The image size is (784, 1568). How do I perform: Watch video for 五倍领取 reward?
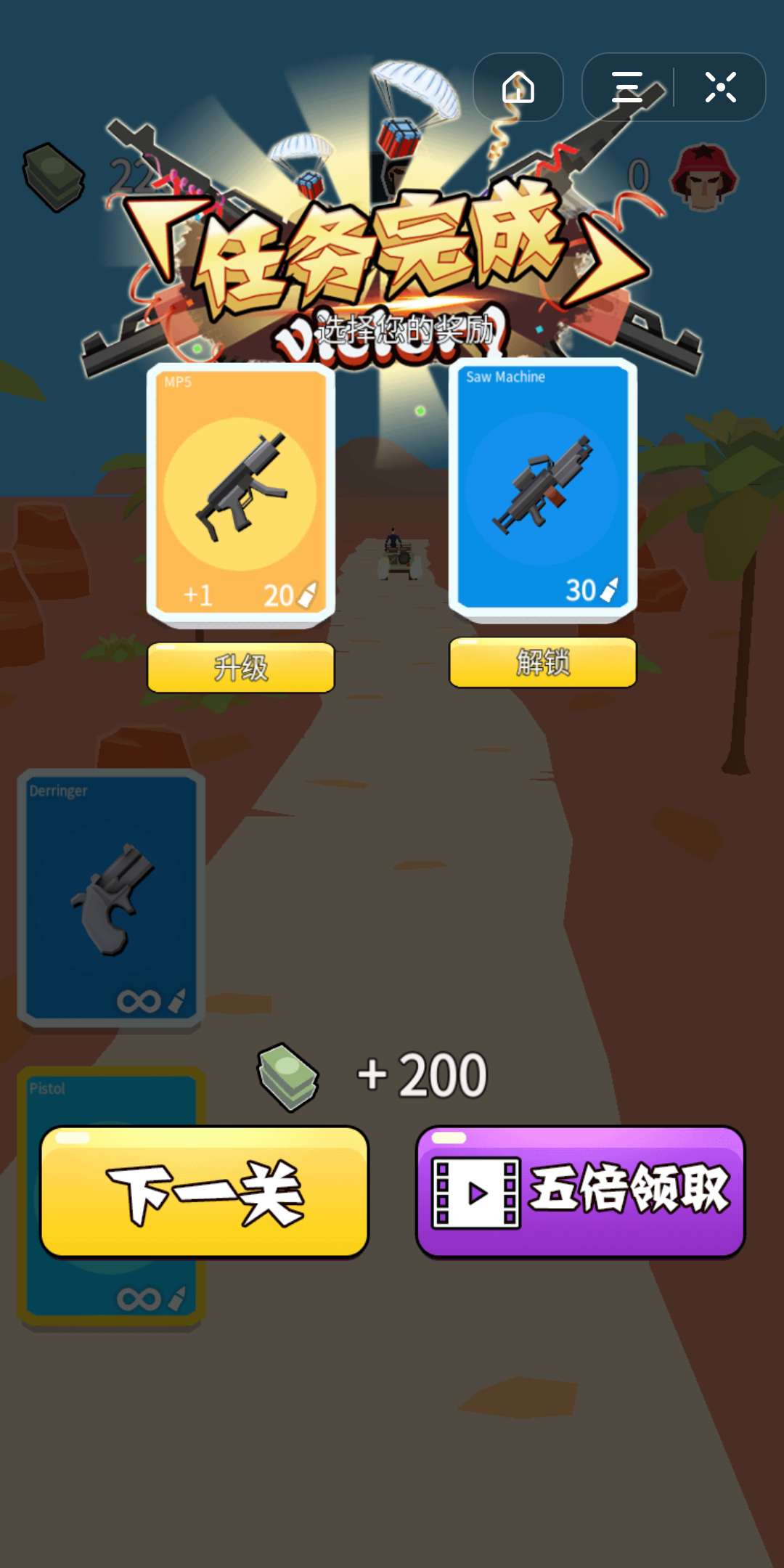coord(580,1192)
